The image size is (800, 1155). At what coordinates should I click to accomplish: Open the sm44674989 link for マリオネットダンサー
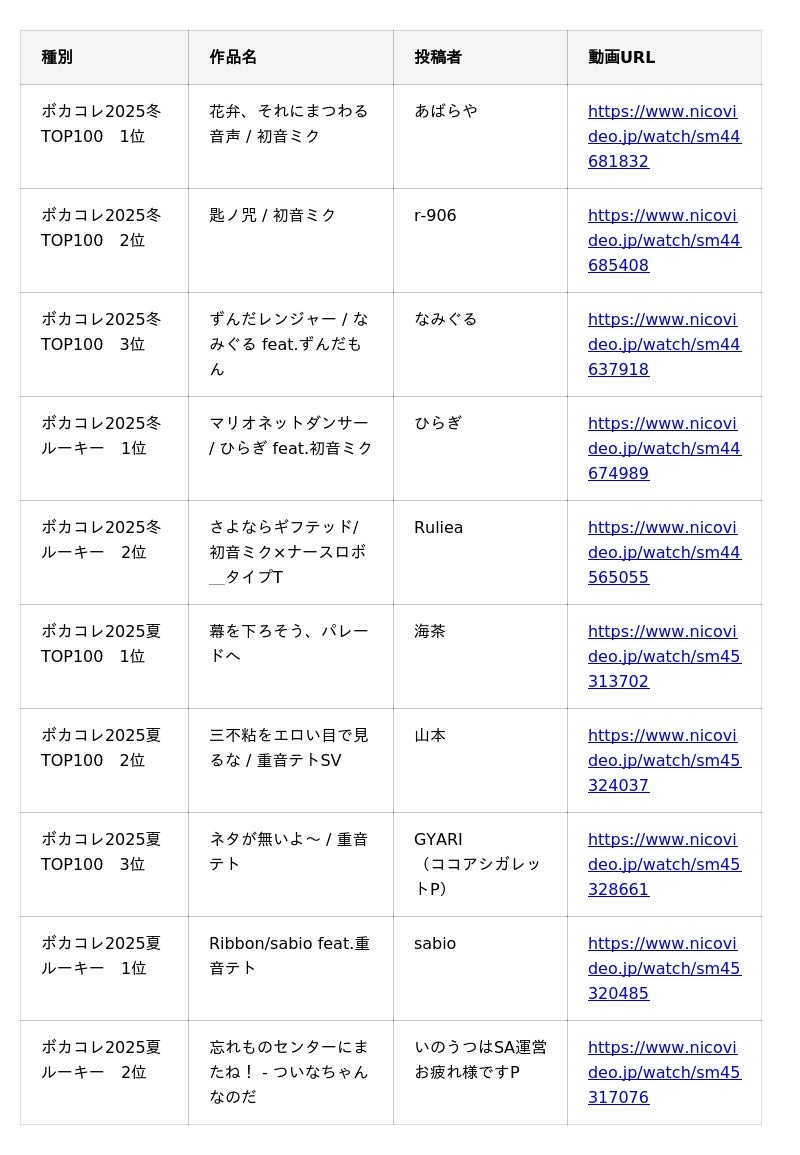pos(664,448)
